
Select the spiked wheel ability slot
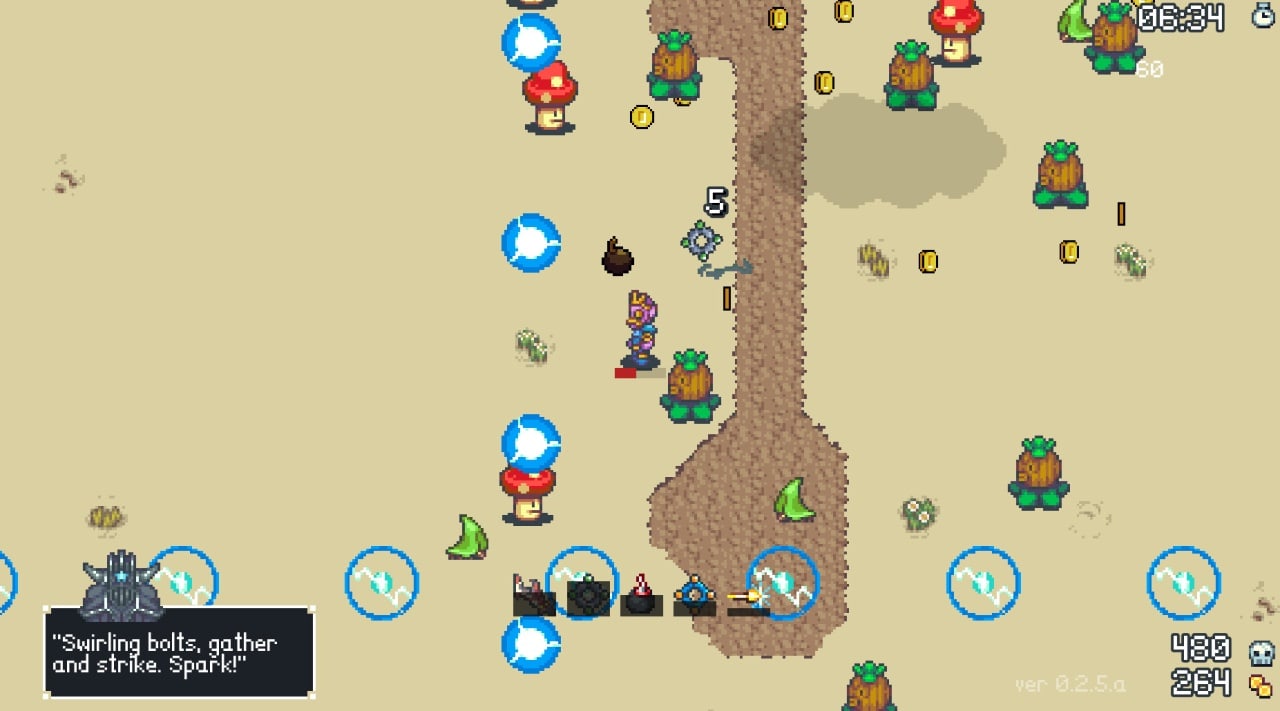(x=588, y=597)
